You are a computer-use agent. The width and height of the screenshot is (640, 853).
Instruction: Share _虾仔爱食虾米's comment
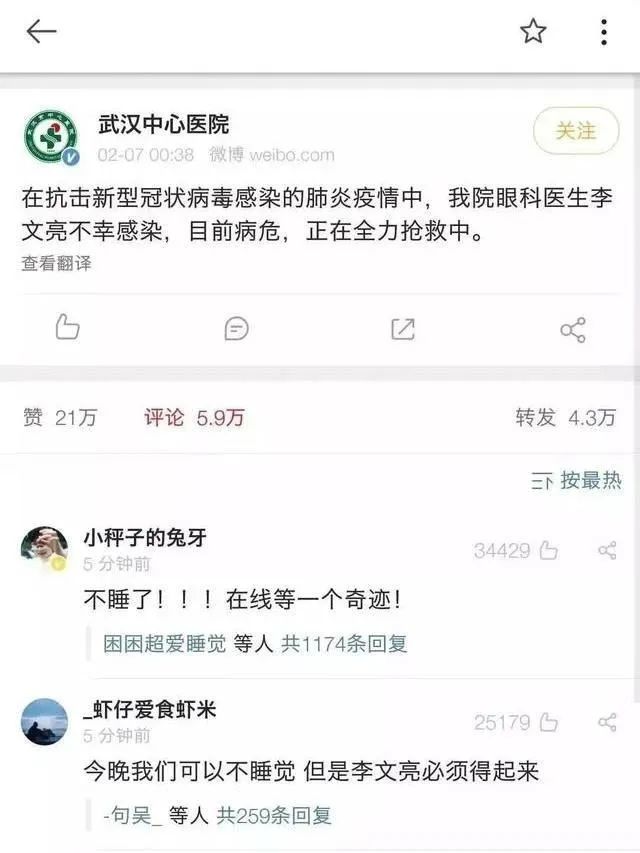click(607, 722)
